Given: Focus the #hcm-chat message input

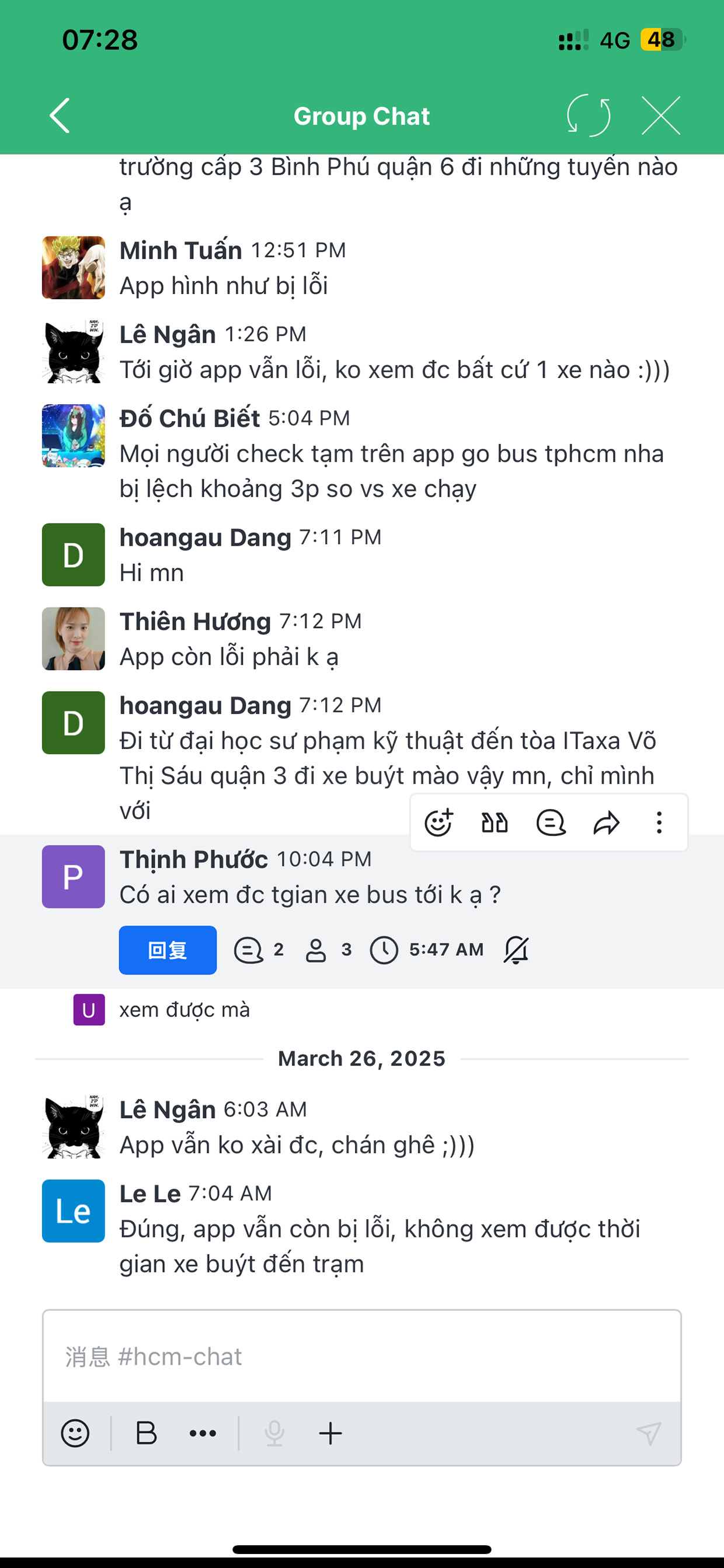Looking at the screenshot, I should click(361, 1357).
